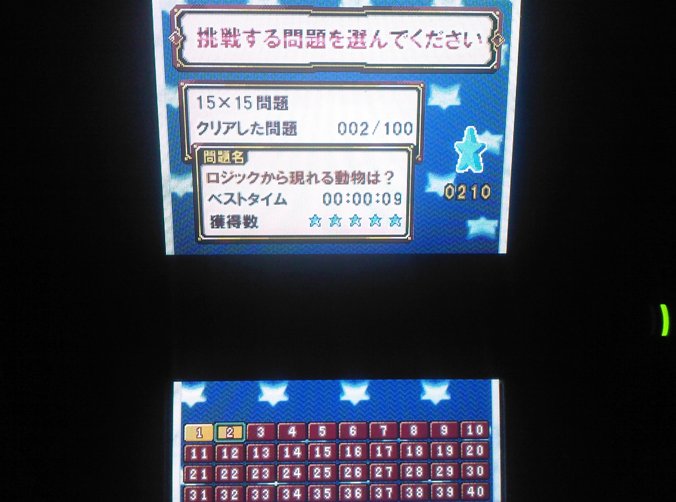Select puzzle number 7
Screen dimensions: 676x502
[x=383, y=432]
